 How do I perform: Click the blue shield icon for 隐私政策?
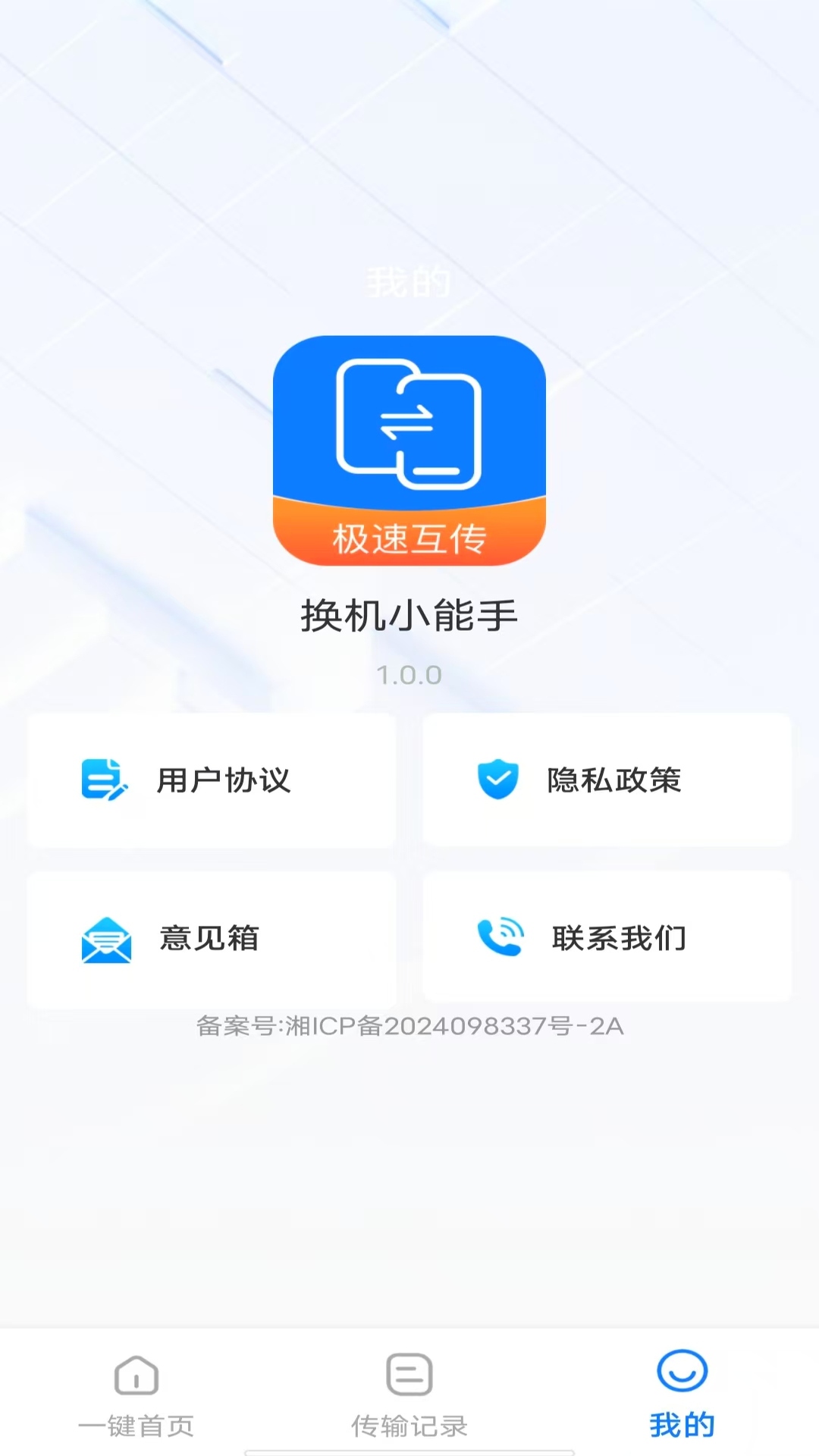tap(497, 777)
